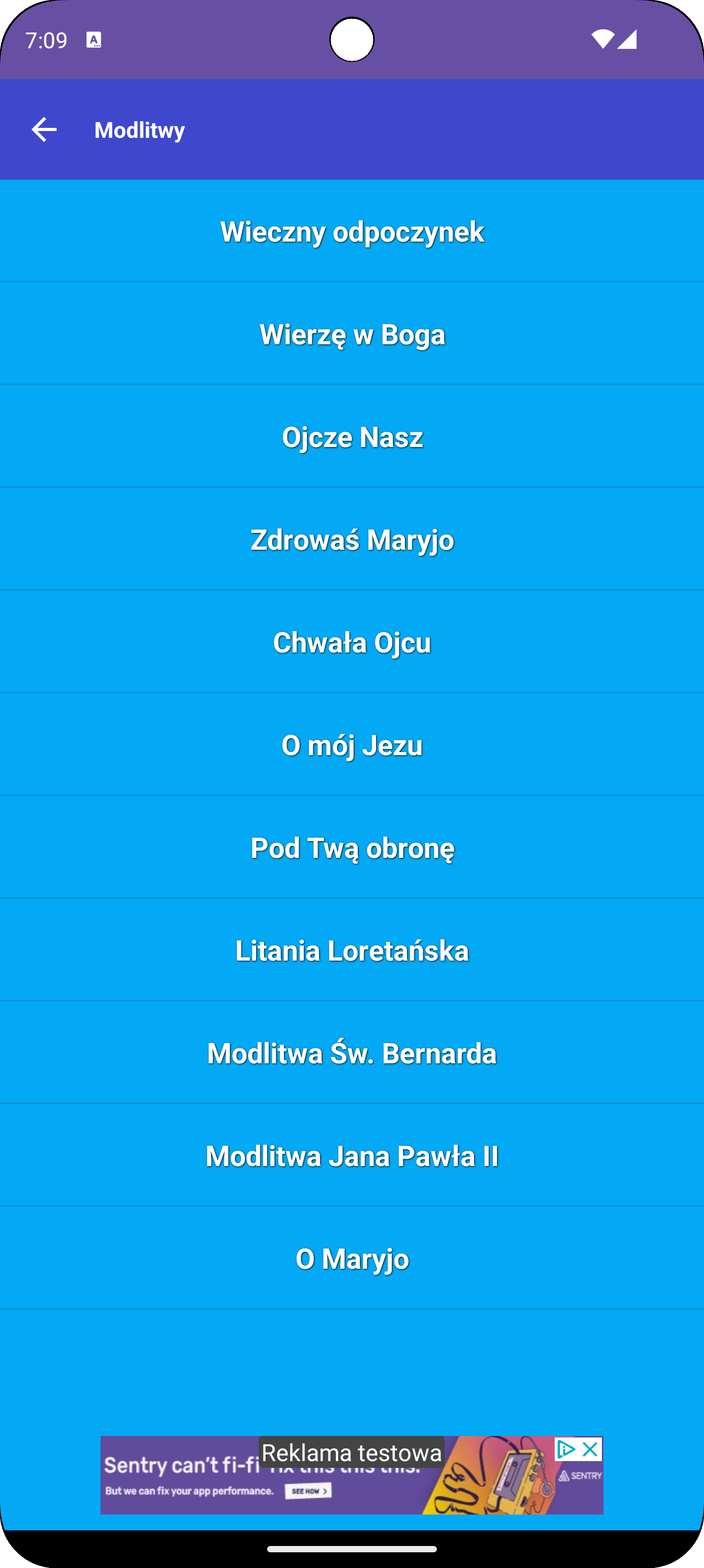The image size is (704, 1568).
Task: Go back using the toolbar arrow
Action: [44, 129]
